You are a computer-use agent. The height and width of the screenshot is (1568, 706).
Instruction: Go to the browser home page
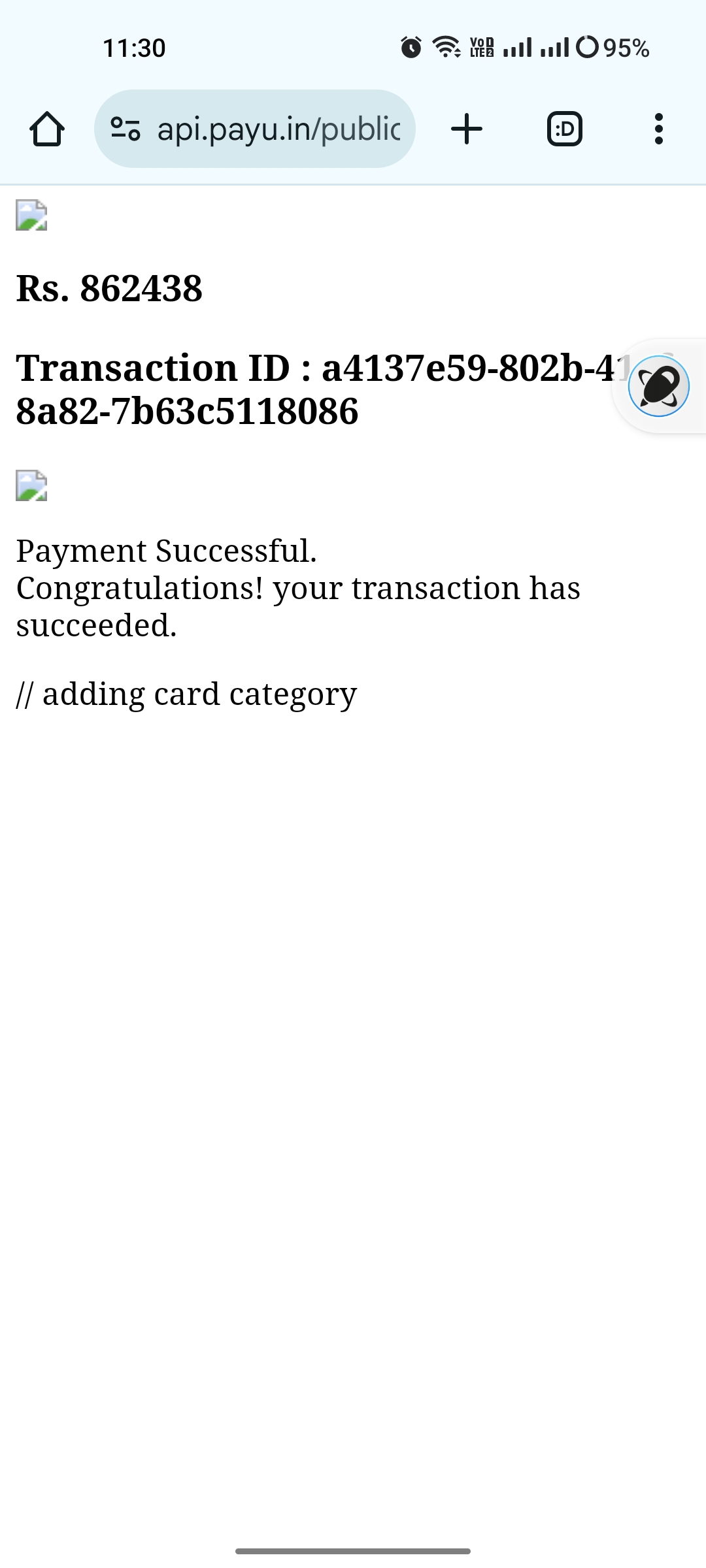coord(47,129)
